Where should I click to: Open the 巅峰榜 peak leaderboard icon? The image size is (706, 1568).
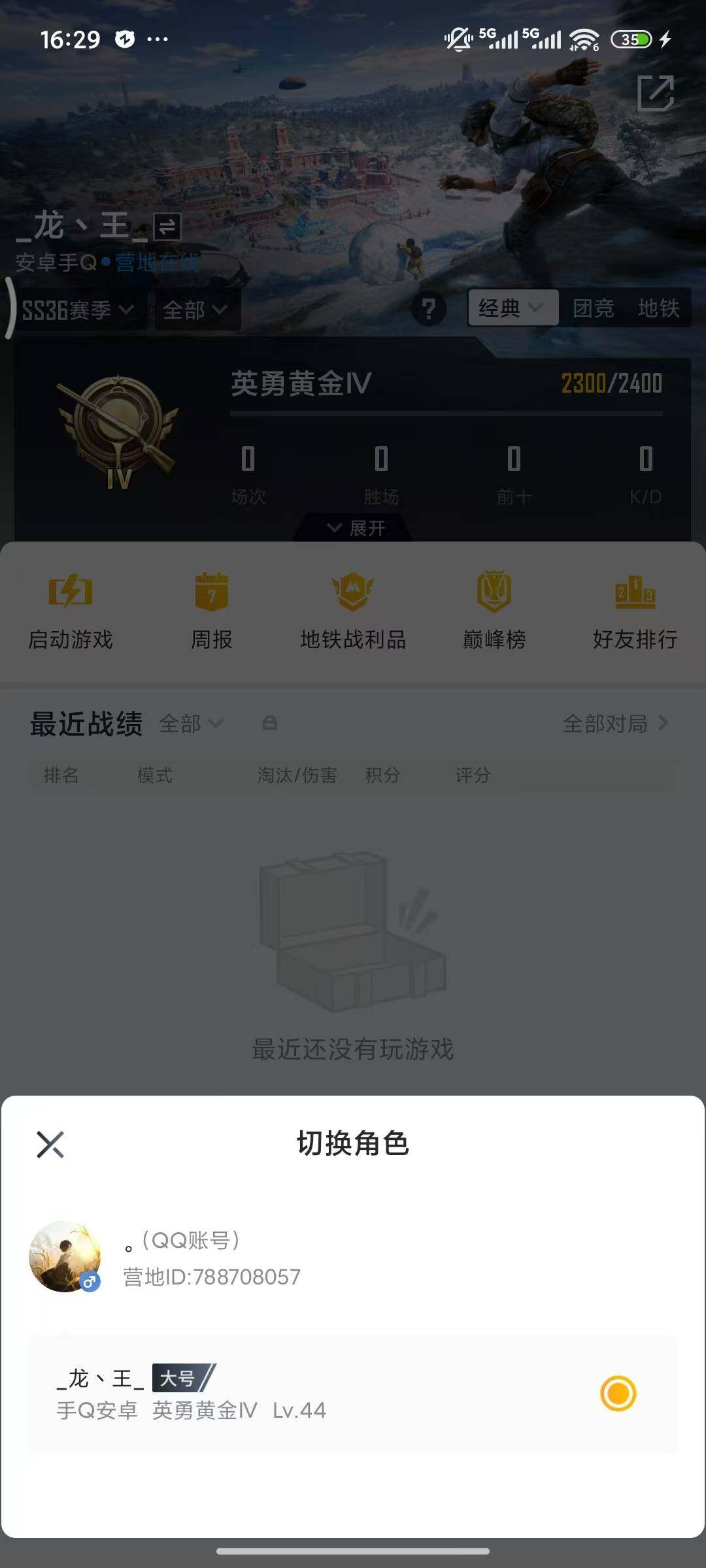495,608
